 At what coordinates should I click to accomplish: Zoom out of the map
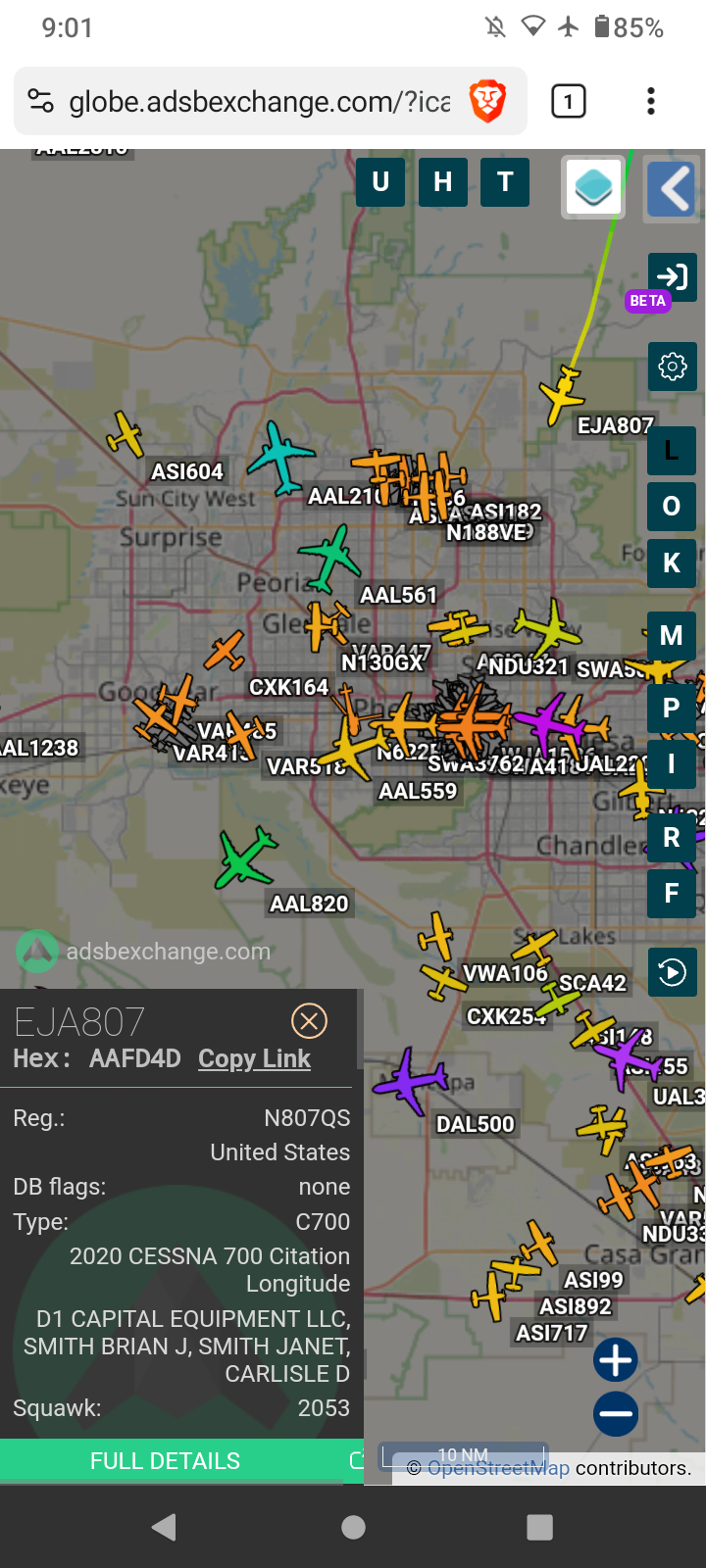click(x=616, y=1414)
